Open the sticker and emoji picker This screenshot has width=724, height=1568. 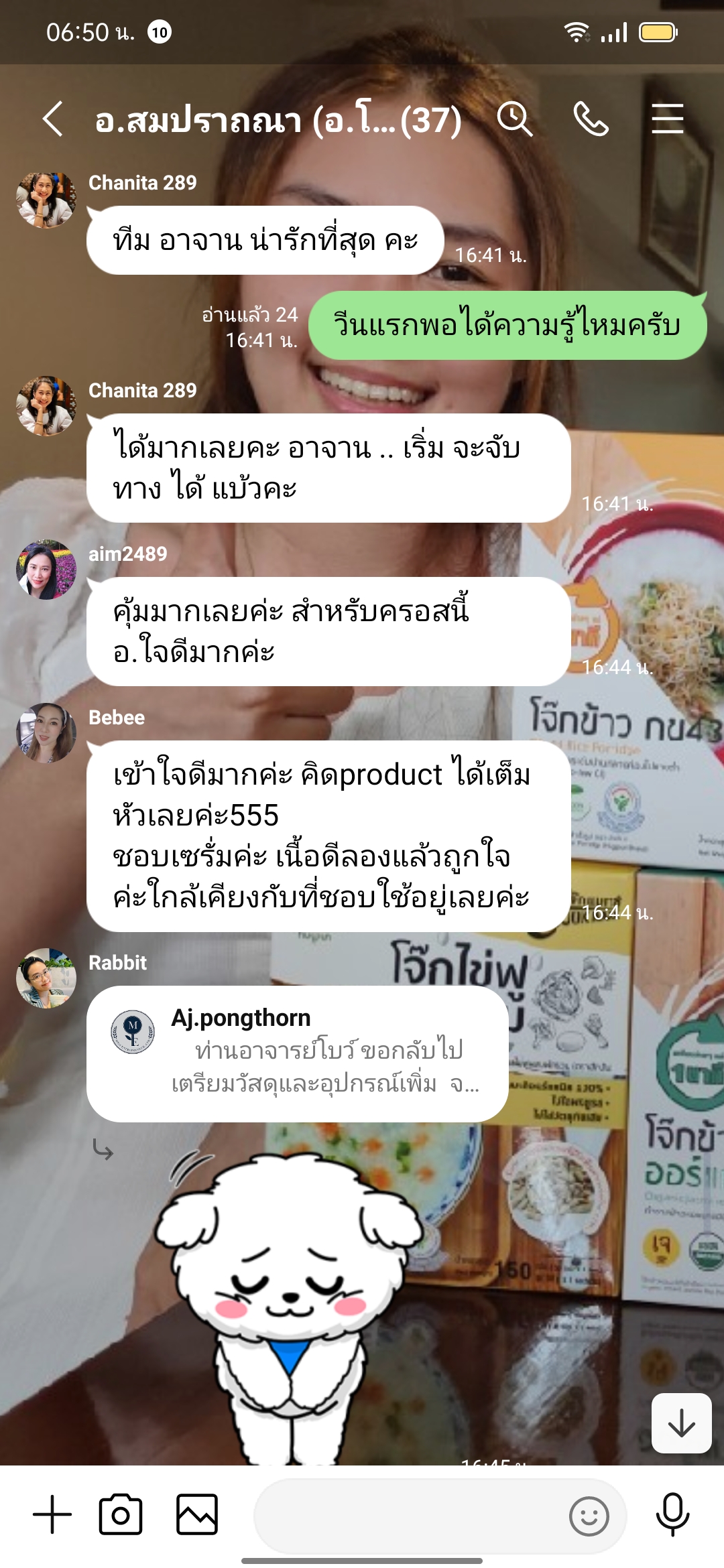pyautogui.click(x=589, y=1516)
